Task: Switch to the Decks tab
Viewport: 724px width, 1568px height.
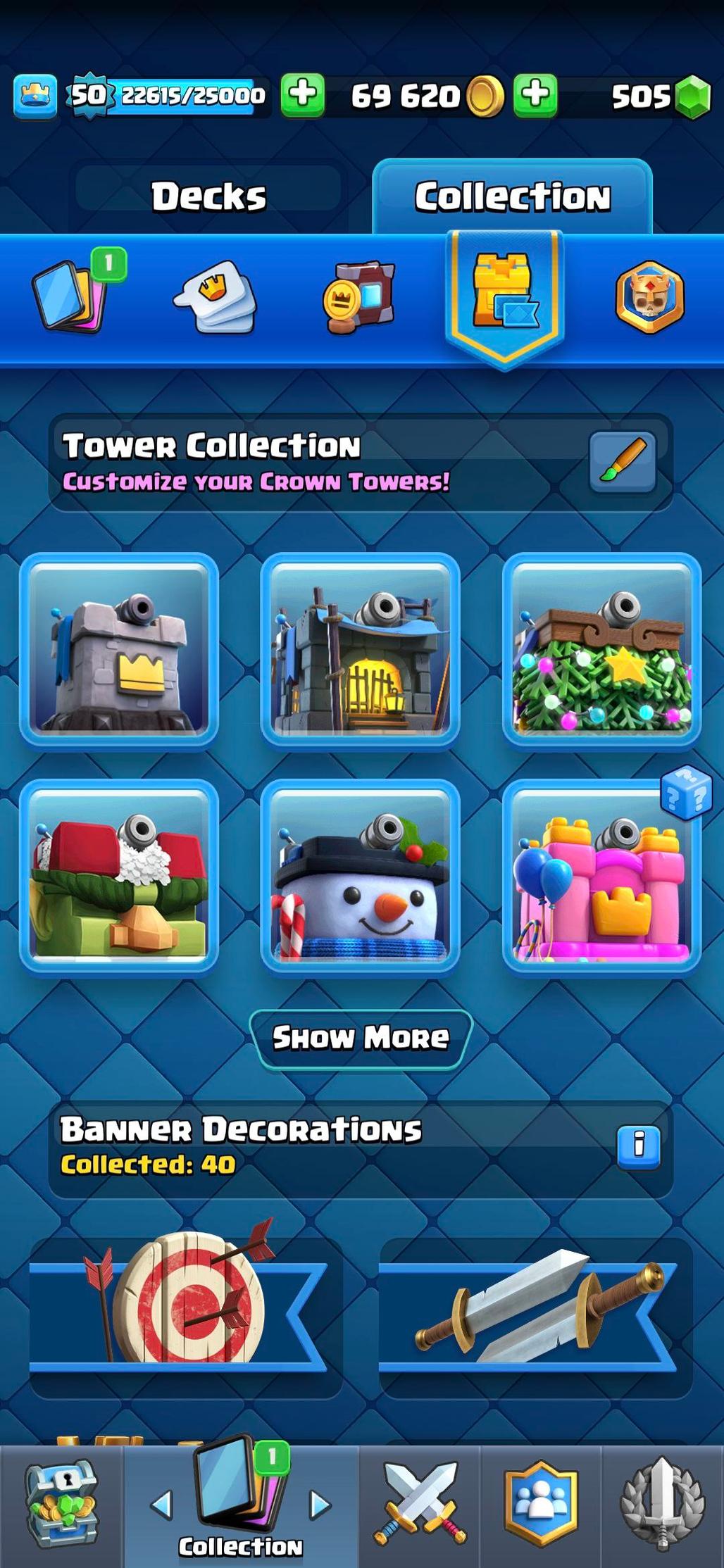Action: pos(209,196)
